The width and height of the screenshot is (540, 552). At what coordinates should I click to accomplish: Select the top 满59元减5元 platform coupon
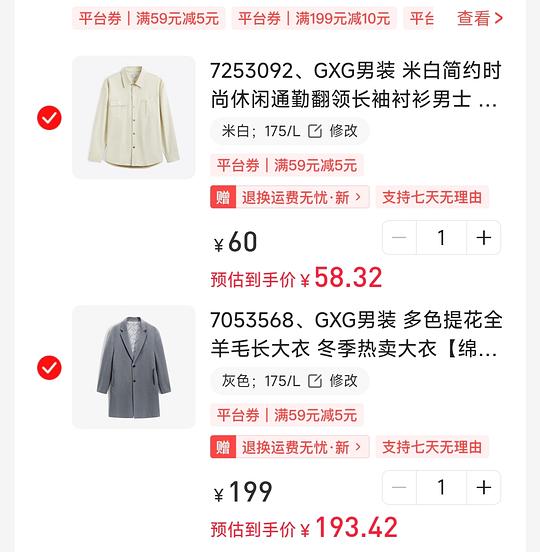click(149, 18)
